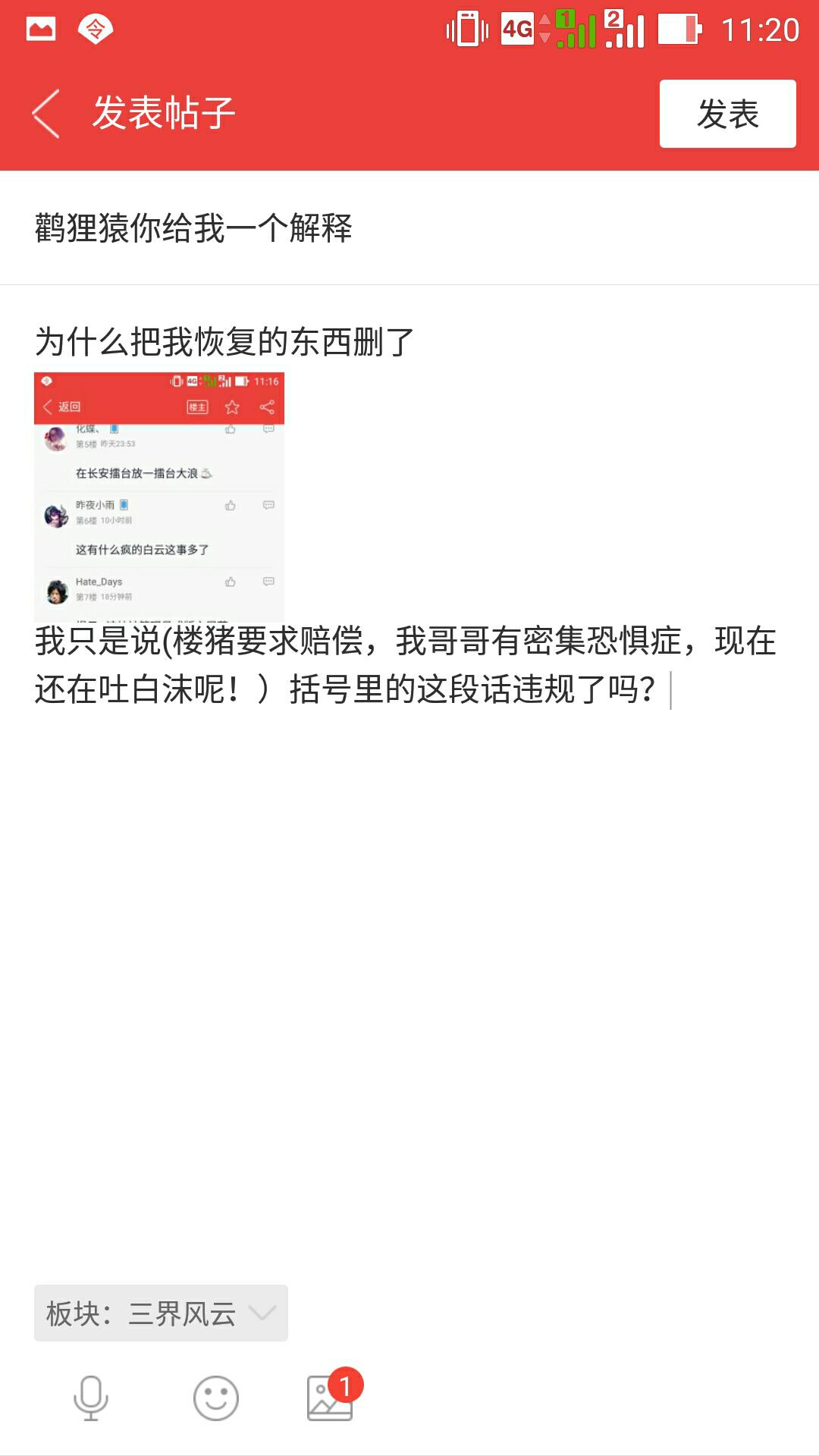Open the attached screenshot in the post

click(x=159, y=497)
